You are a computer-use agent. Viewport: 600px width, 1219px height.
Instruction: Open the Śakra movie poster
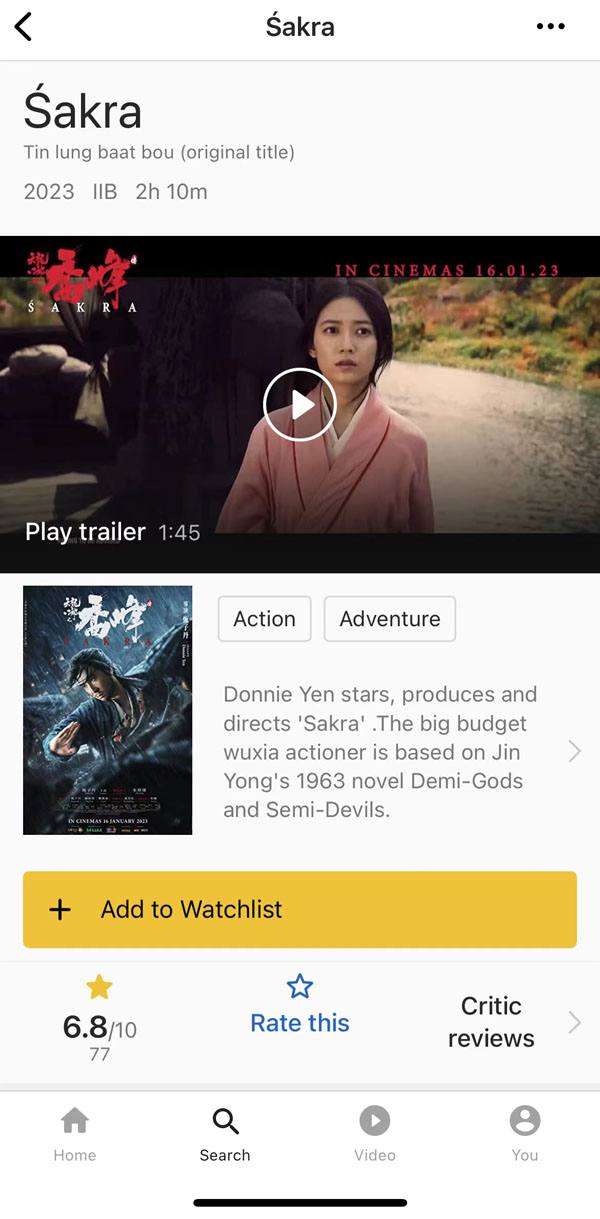(107, 710)
